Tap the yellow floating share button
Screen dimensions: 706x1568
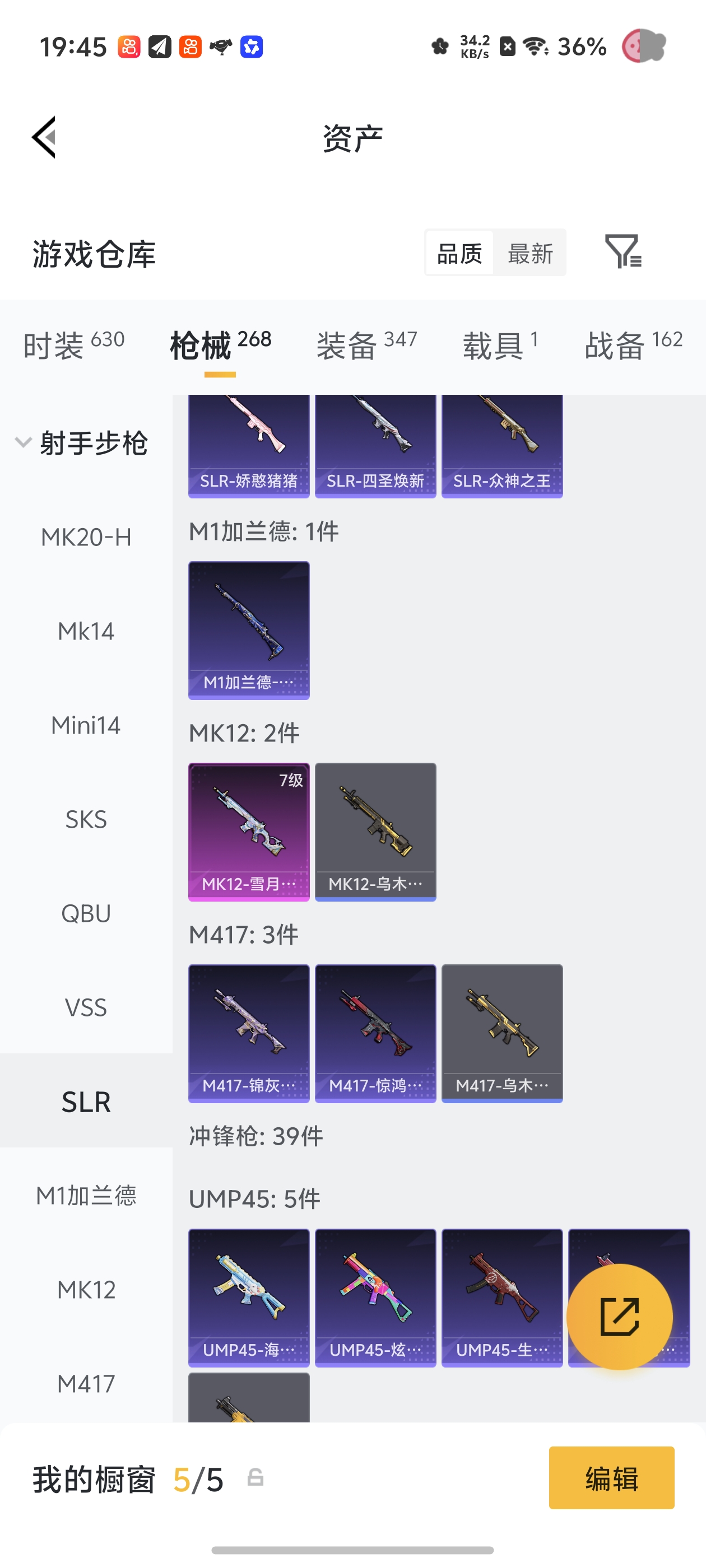click(620, 1317)
